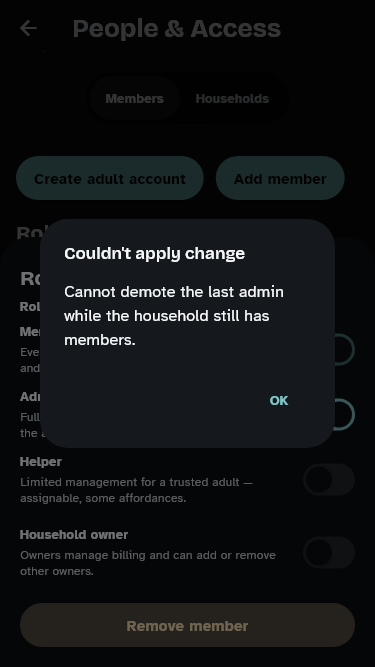This screenshot has height=667, width=375.
Task: Toggle the Household owner switch
Action: point(329,553)
